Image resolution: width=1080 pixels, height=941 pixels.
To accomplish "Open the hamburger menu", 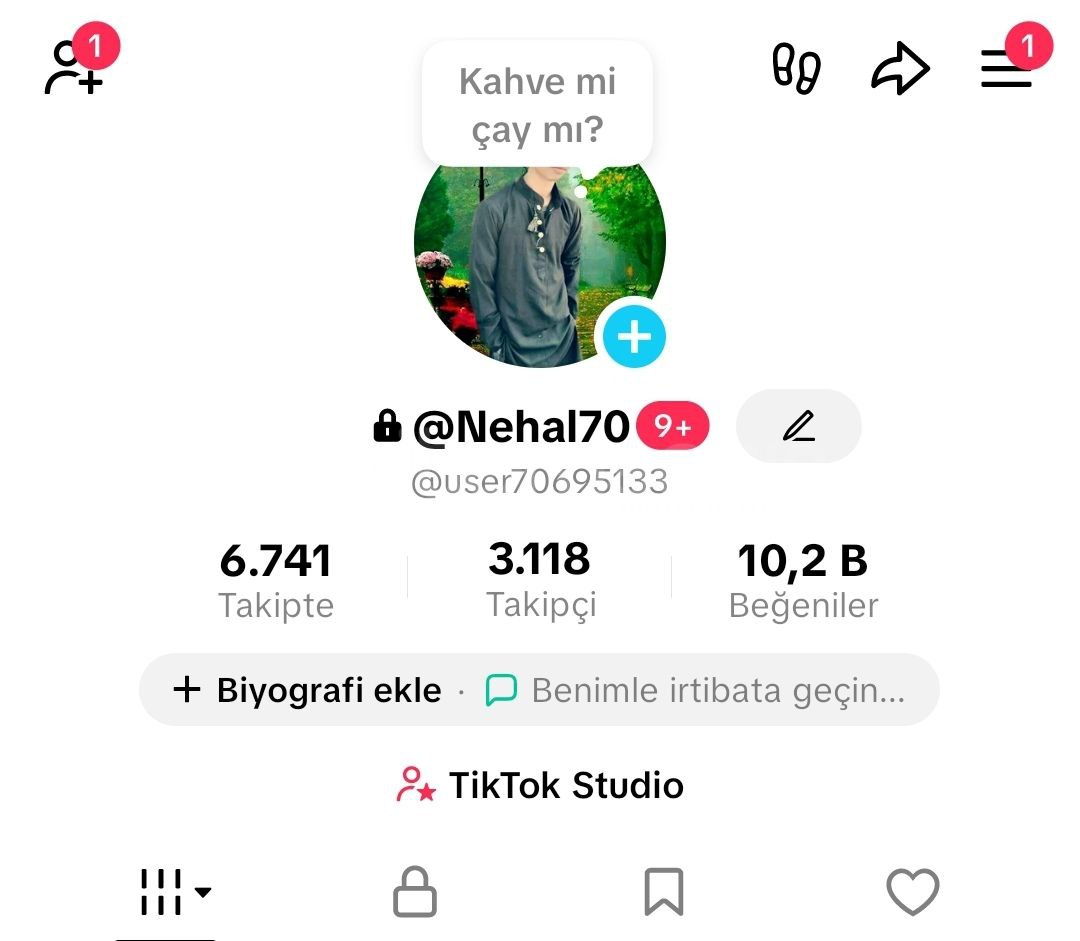I will [x=1006, y=68].
